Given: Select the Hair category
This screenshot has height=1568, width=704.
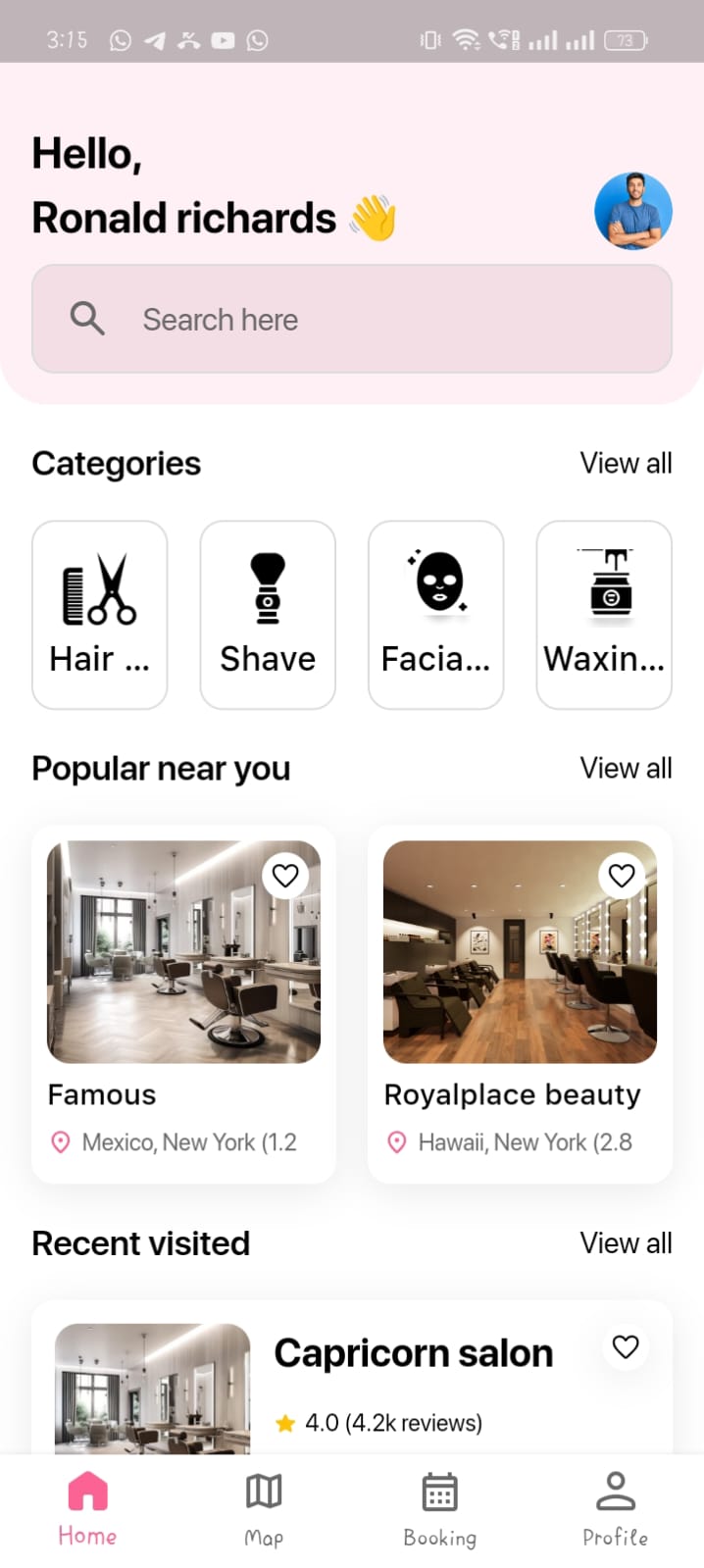Looking at the screenshot, I should [x=99, y=615].
